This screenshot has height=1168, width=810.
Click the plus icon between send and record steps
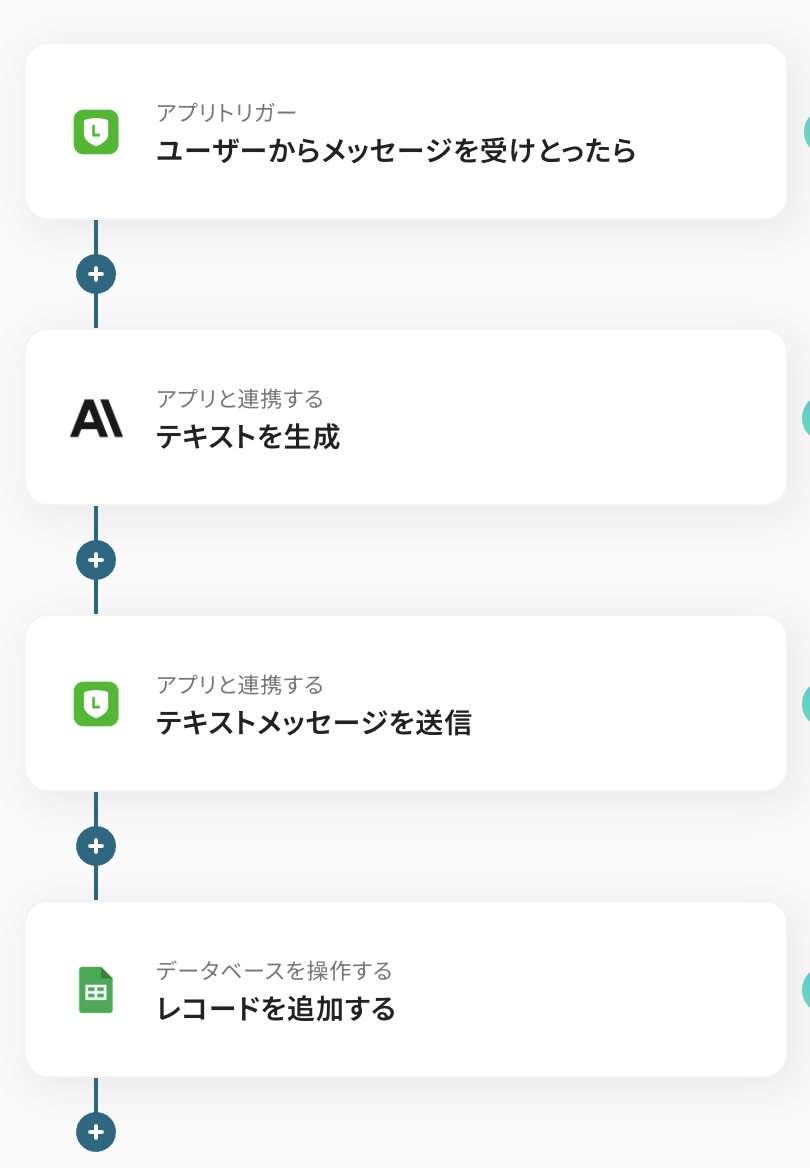coord(96,845)
